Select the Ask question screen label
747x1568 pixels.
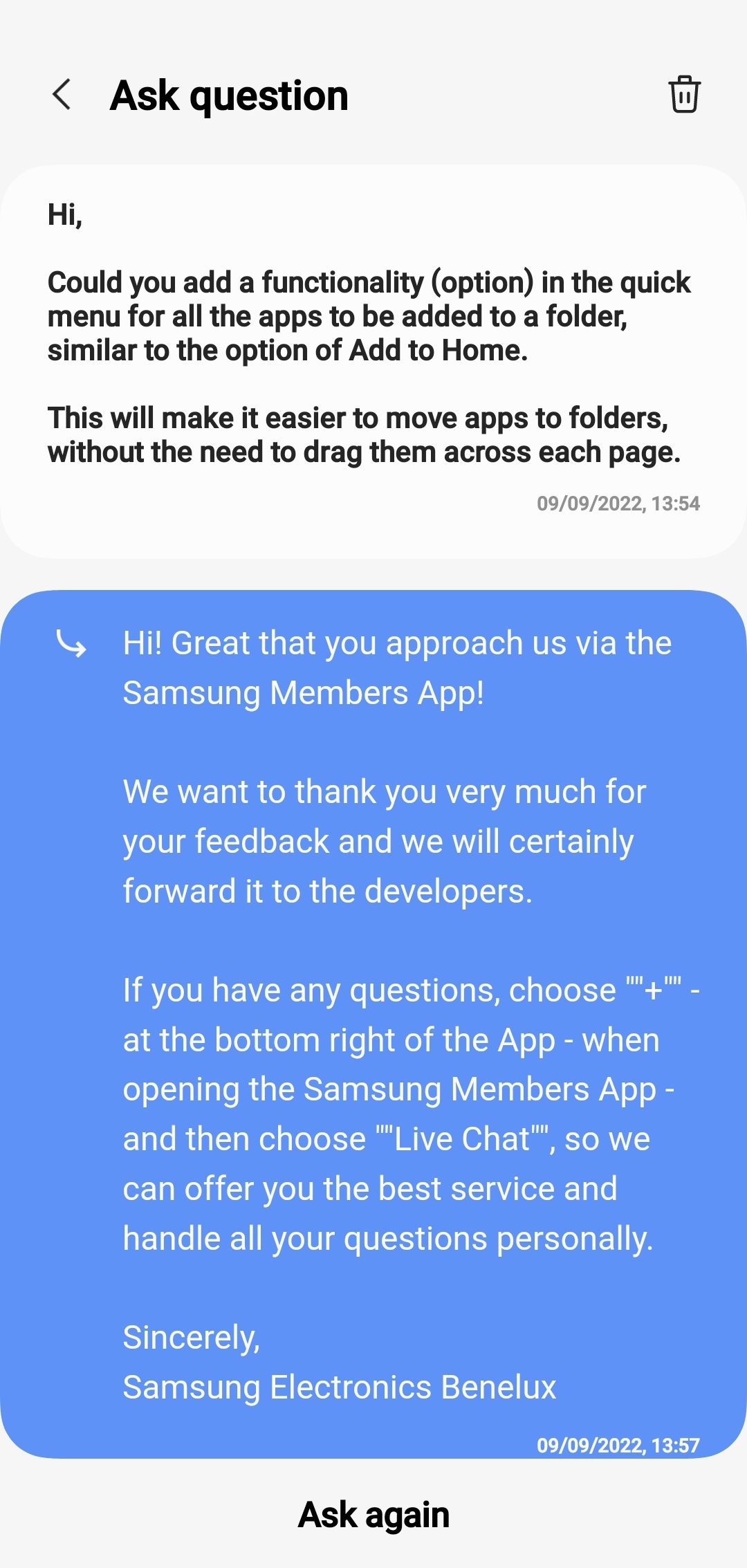pos(228,95)
